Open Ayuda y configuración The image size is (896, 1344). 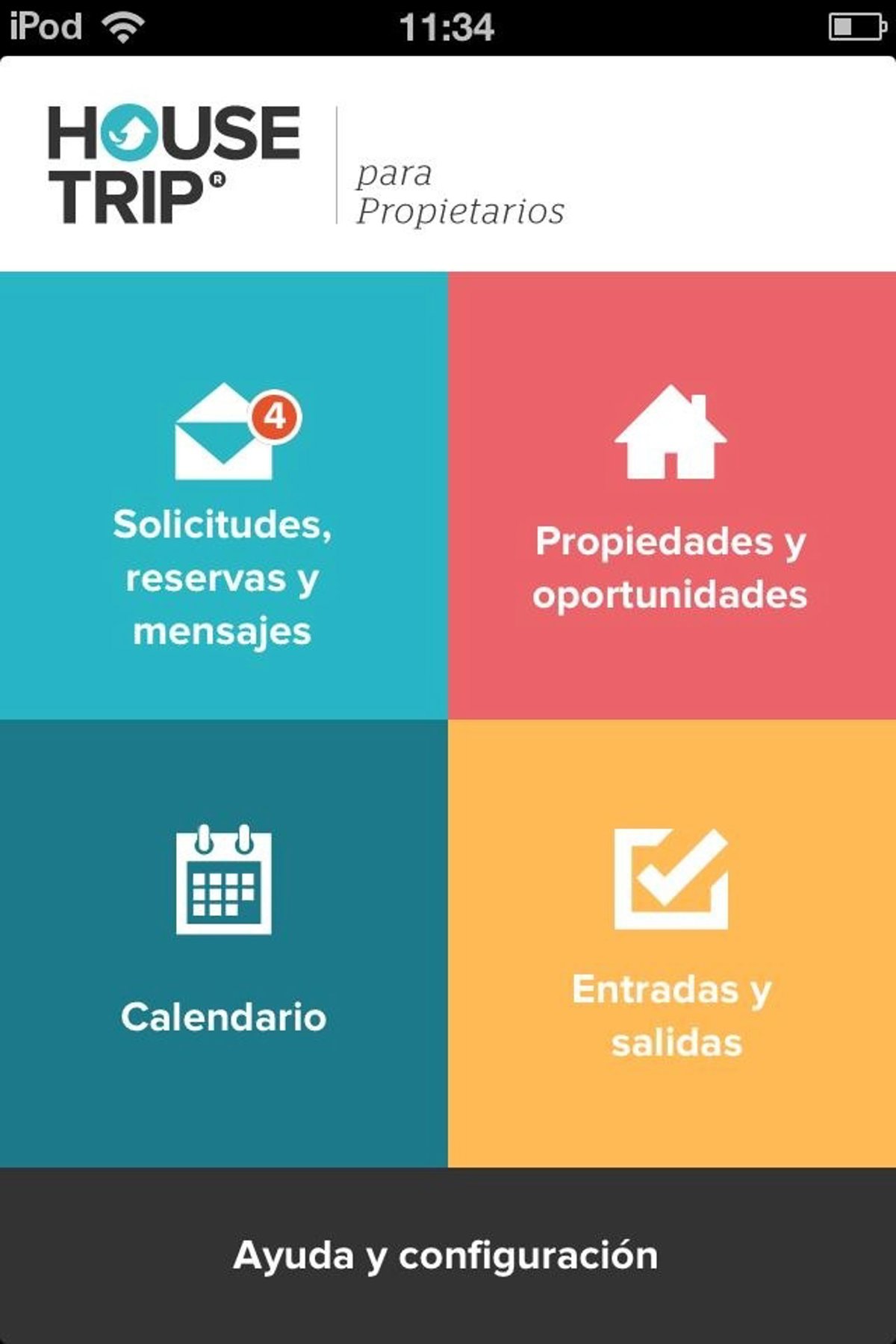click(447, 1255)
